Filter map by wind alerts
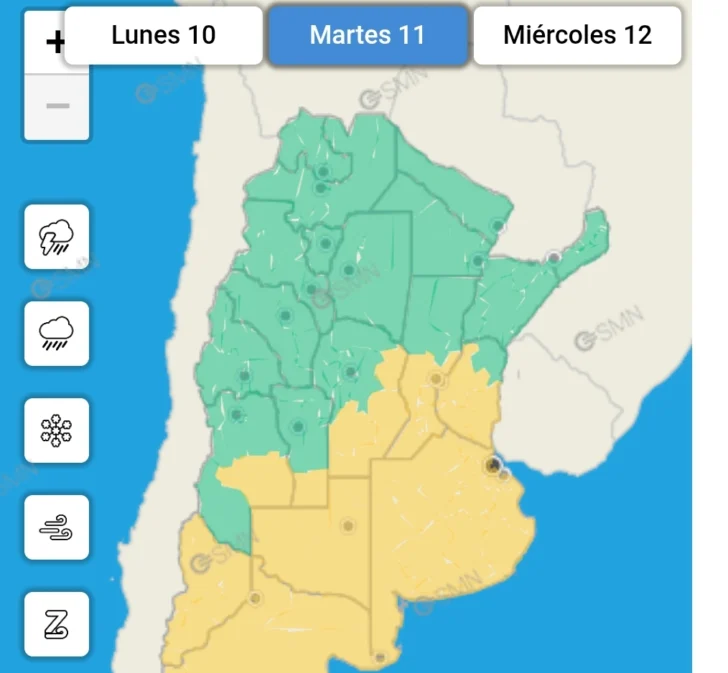The height and width of the screenshot is (673, 728). coord(57,527)
